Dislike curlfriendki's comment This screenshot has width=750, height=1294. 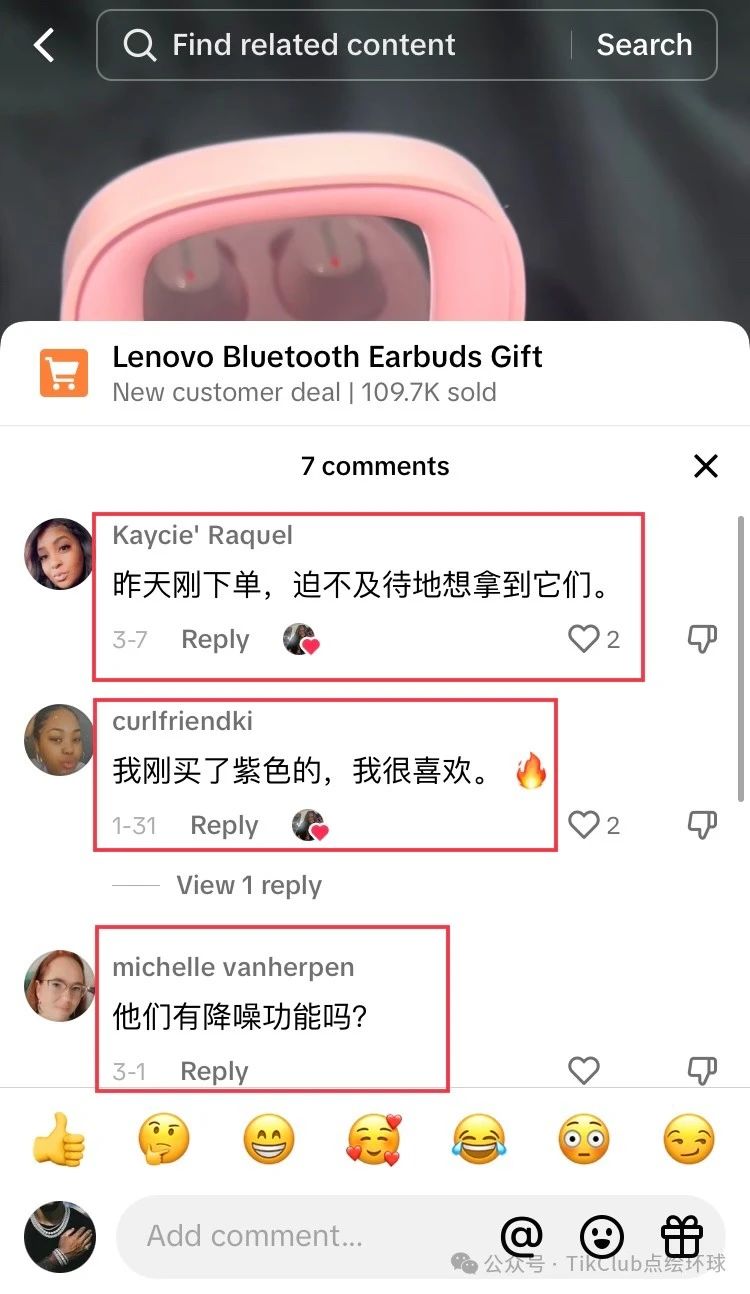coord(703,825)
